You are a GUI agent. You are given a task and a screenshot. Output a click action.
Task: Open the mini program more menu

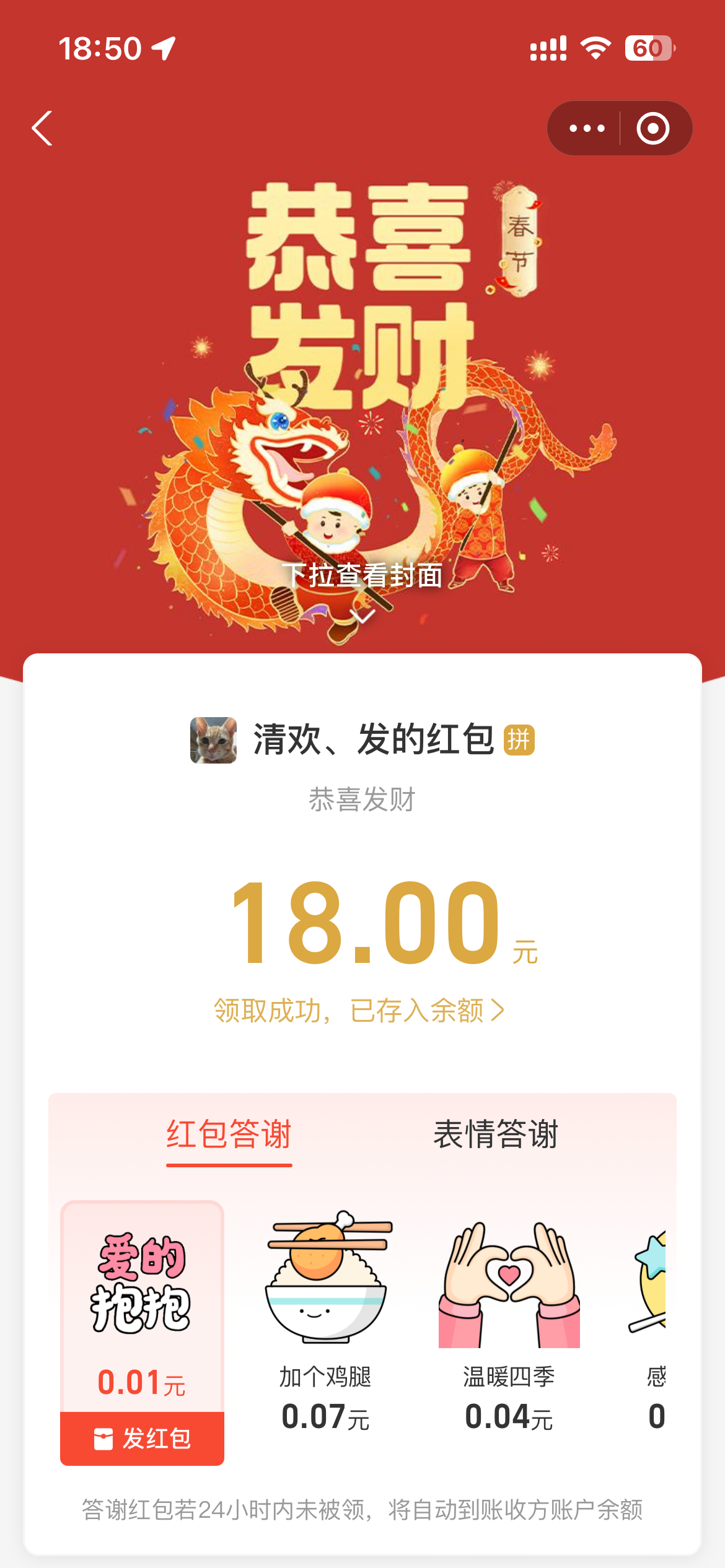[x=586, y=128]
